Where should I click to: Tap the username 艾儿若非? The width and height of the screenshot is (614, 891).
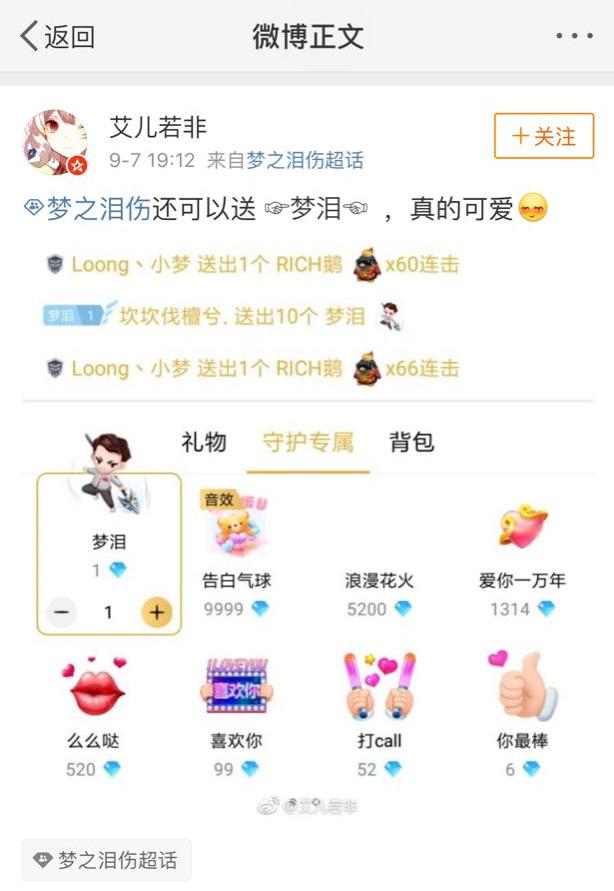(x=158, y=127)
